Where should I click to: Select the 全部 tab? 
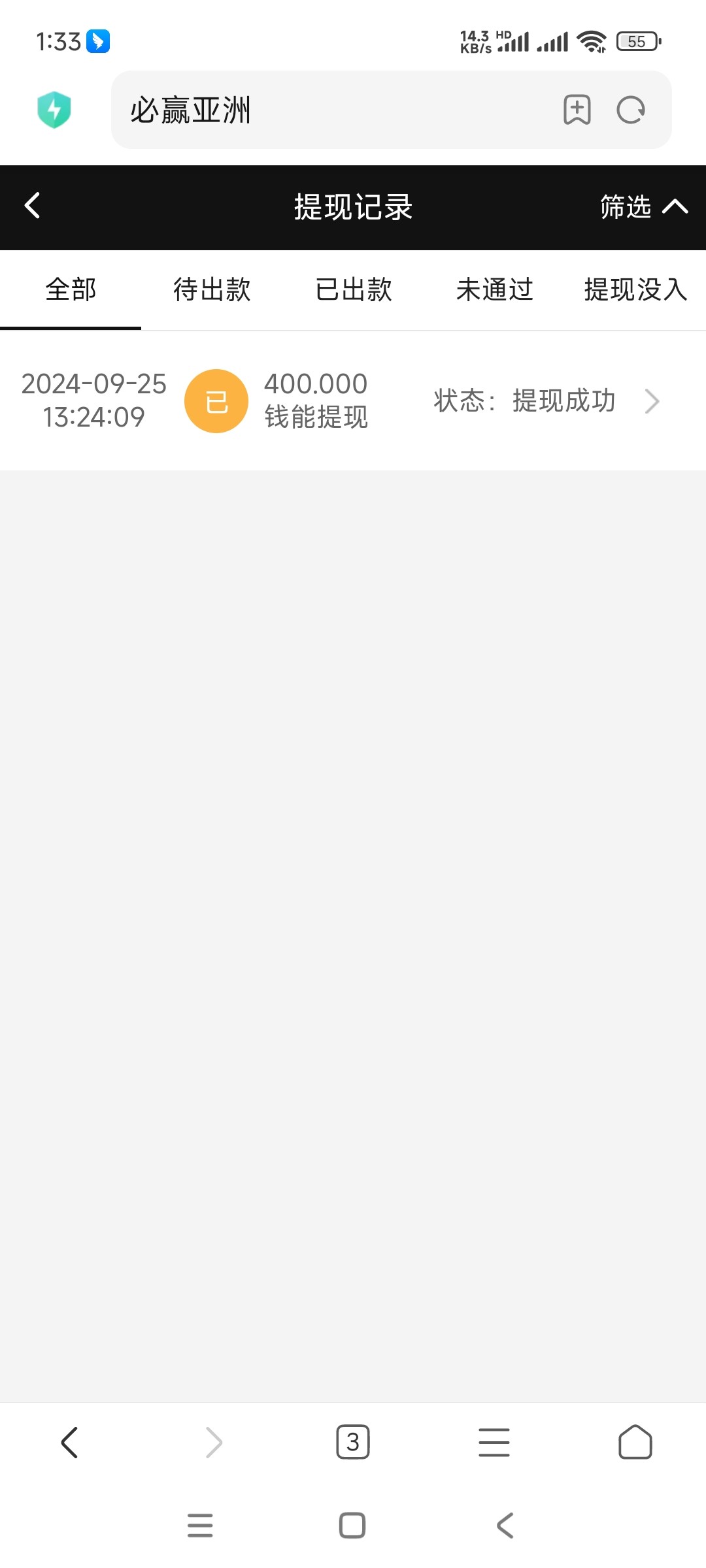[71, 289]
